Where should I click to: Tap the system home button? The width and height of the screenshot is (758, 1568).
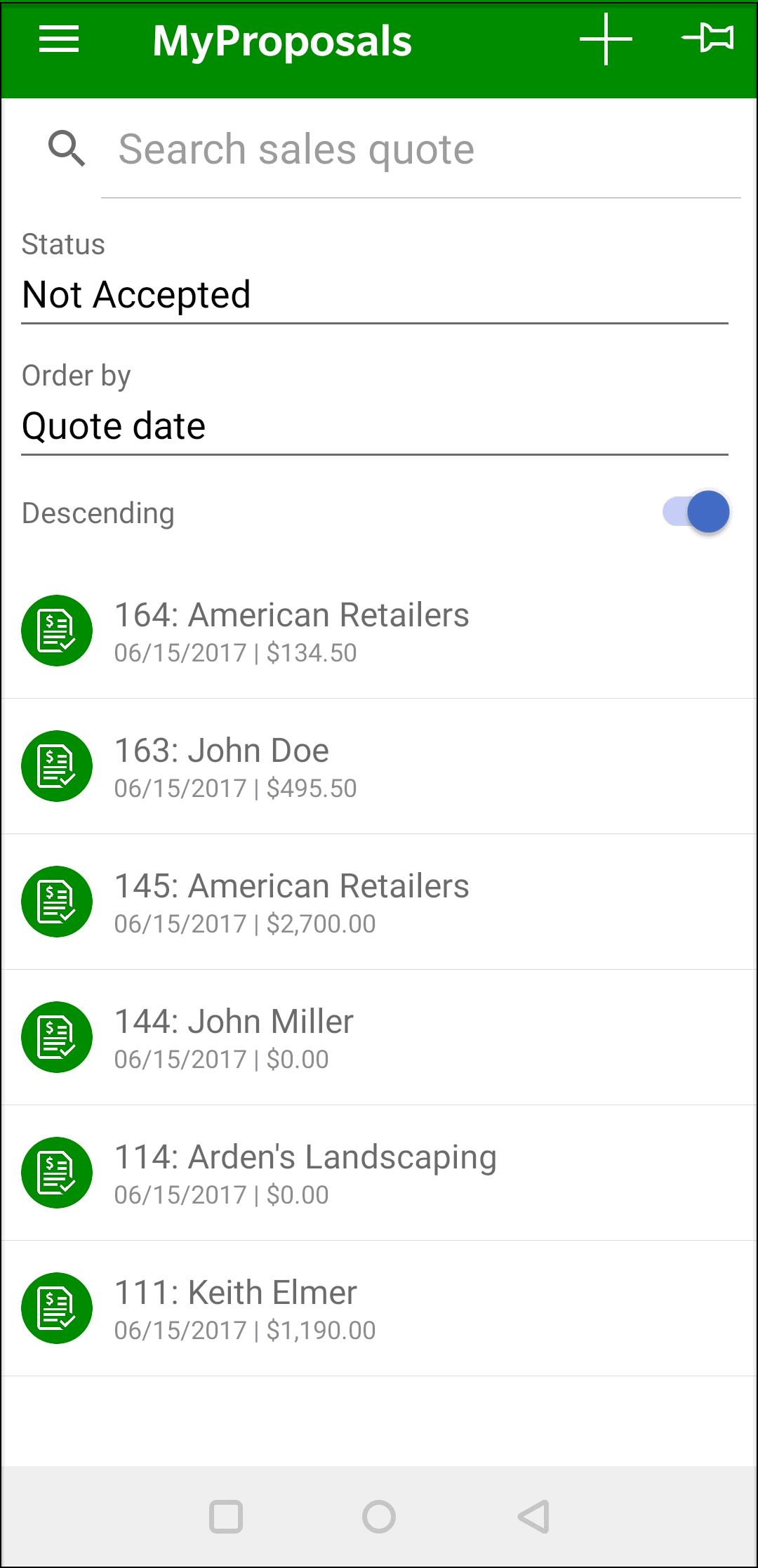click(379, 1517)
